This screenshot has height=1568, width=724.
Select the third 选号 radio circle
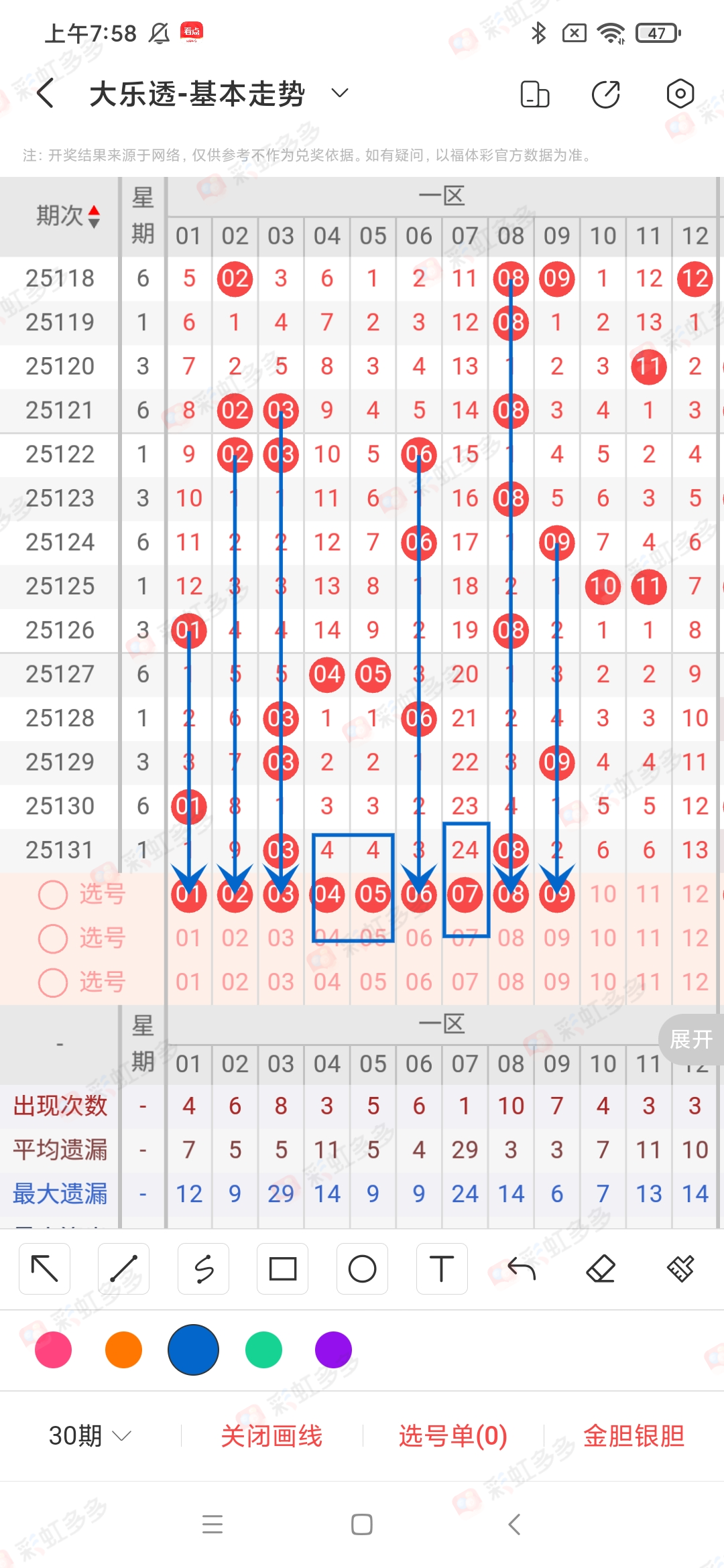click(x=52, y=983)
